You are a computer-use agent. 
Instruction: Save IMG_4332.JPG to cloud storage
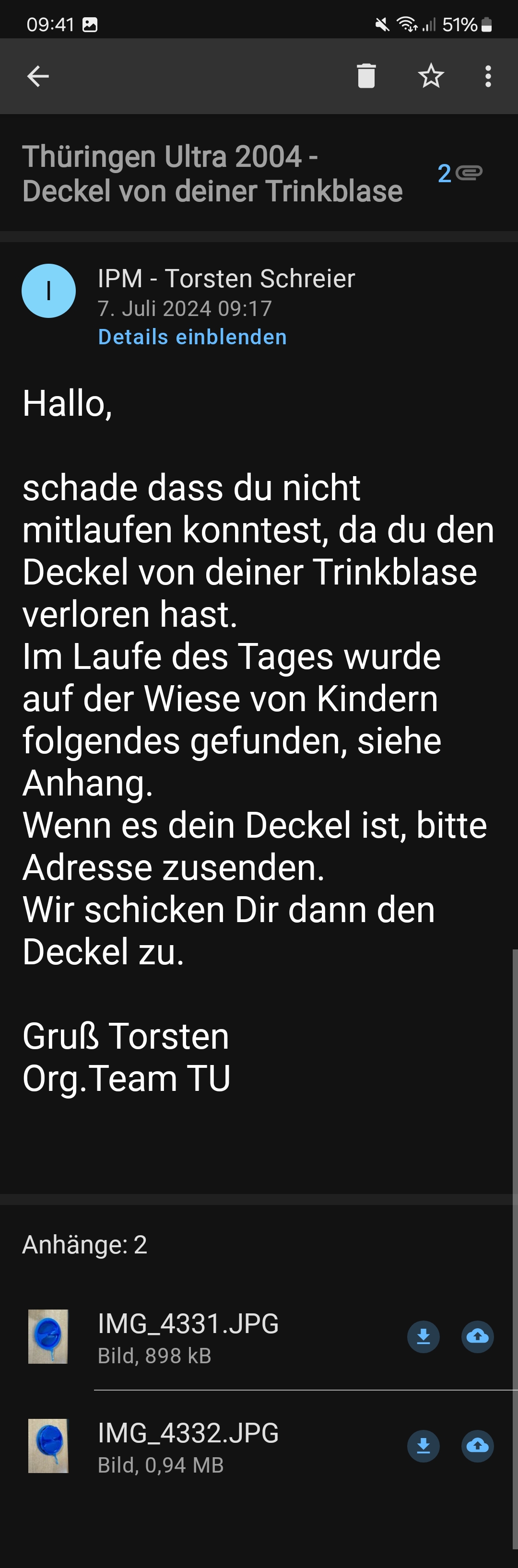(477, 1446)
